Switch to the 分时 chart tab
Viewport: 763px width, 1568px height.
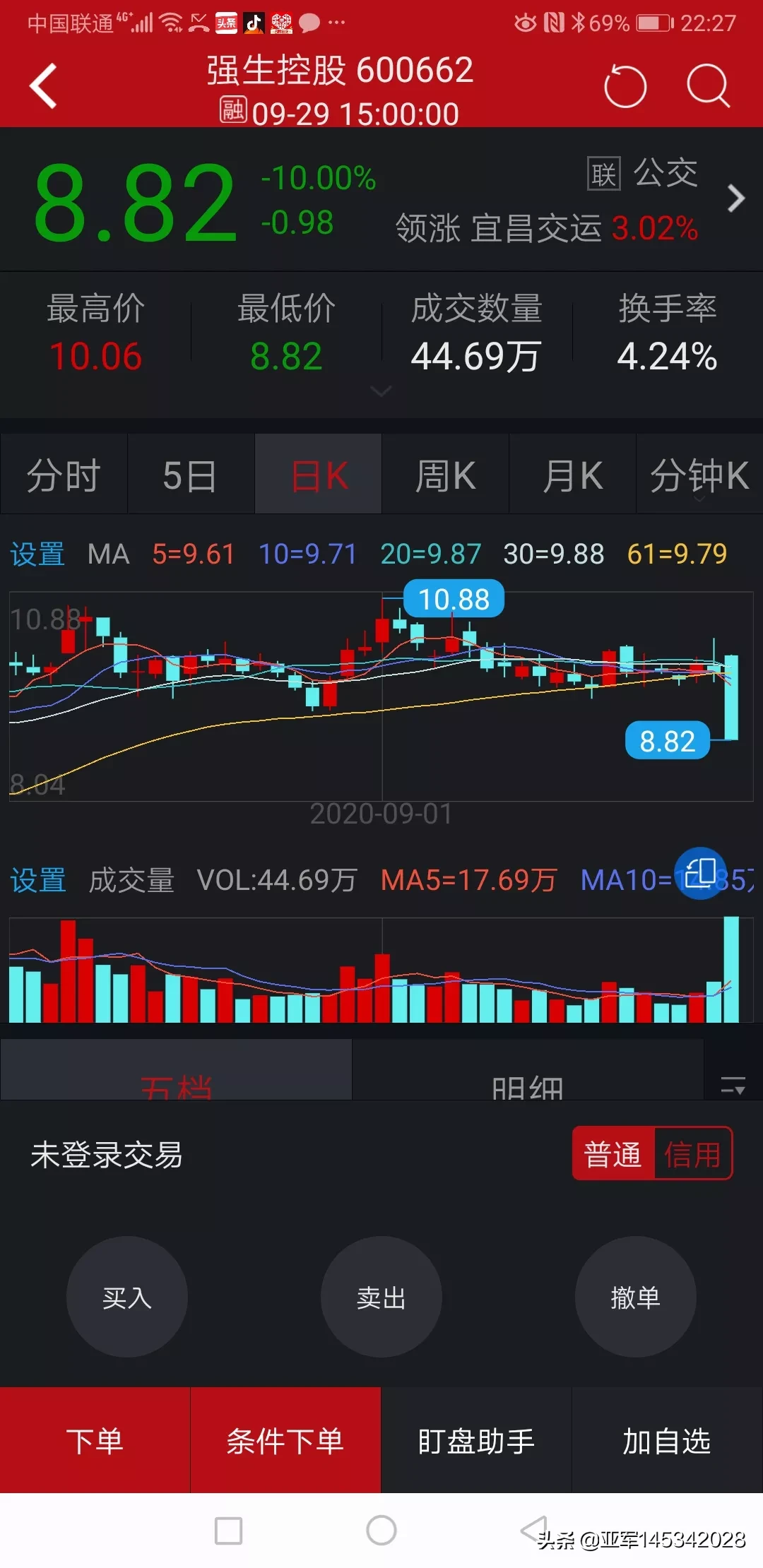pos(64,475)
